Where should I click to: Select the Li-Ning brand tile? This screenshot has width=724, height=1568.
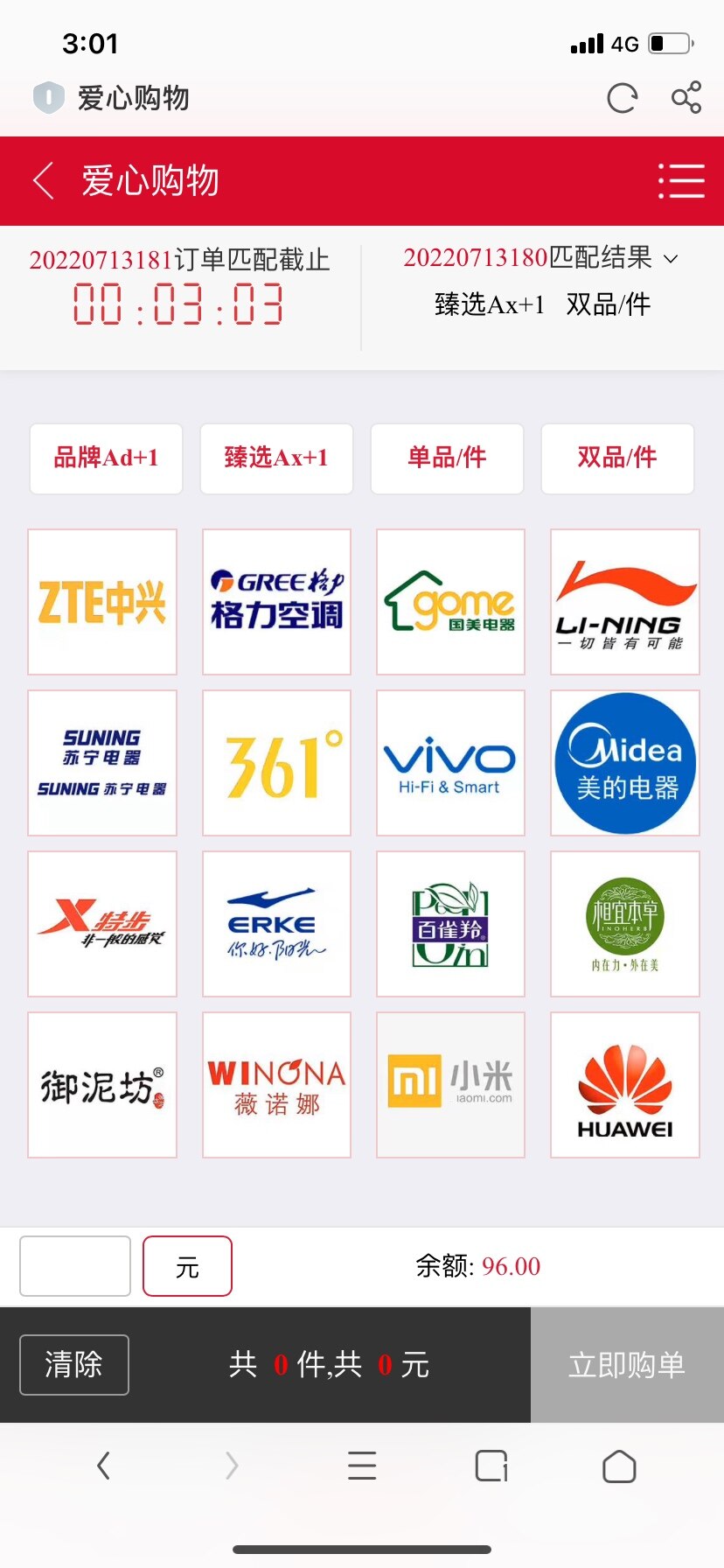click(x=624, y=602)
